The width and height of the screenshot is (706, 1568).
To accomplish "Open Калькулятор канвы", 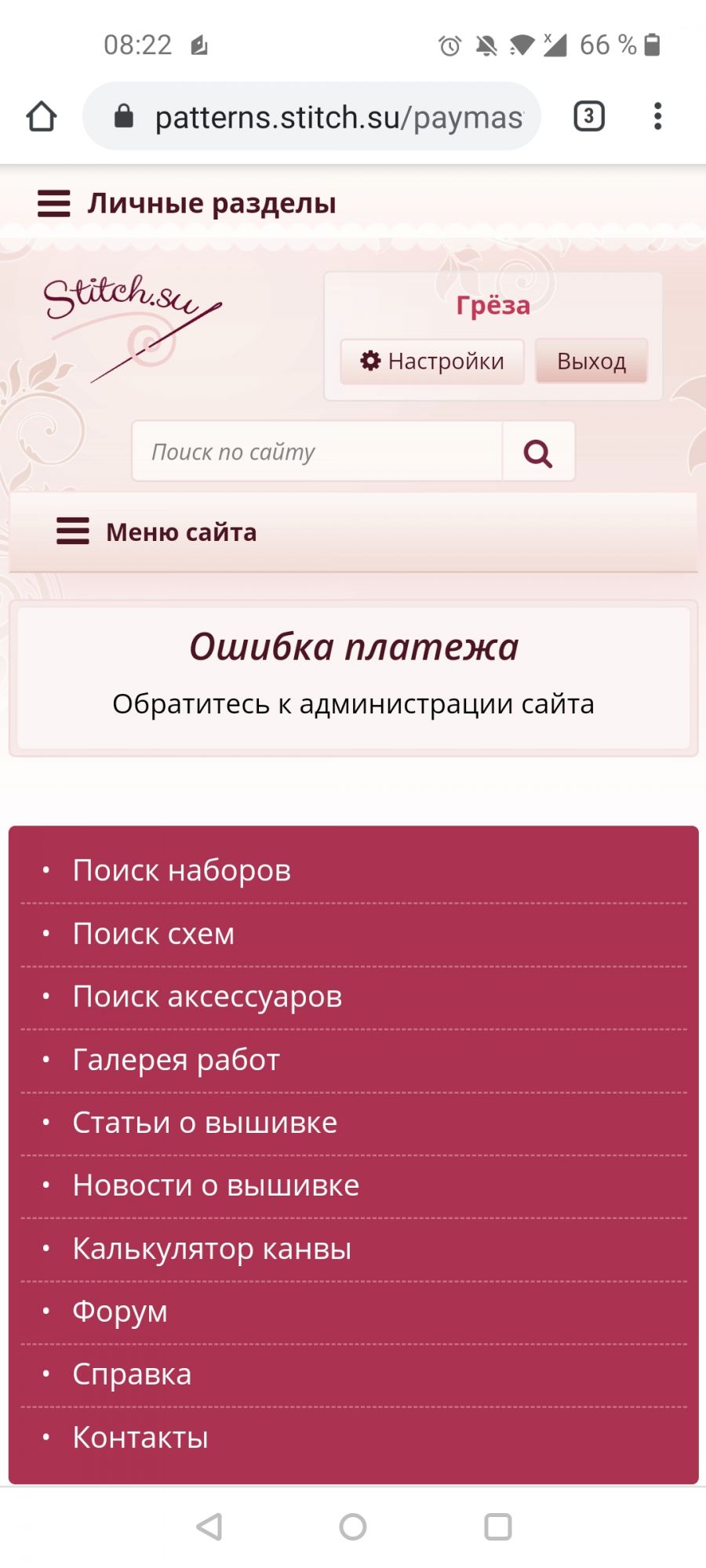I will 212,1249.
